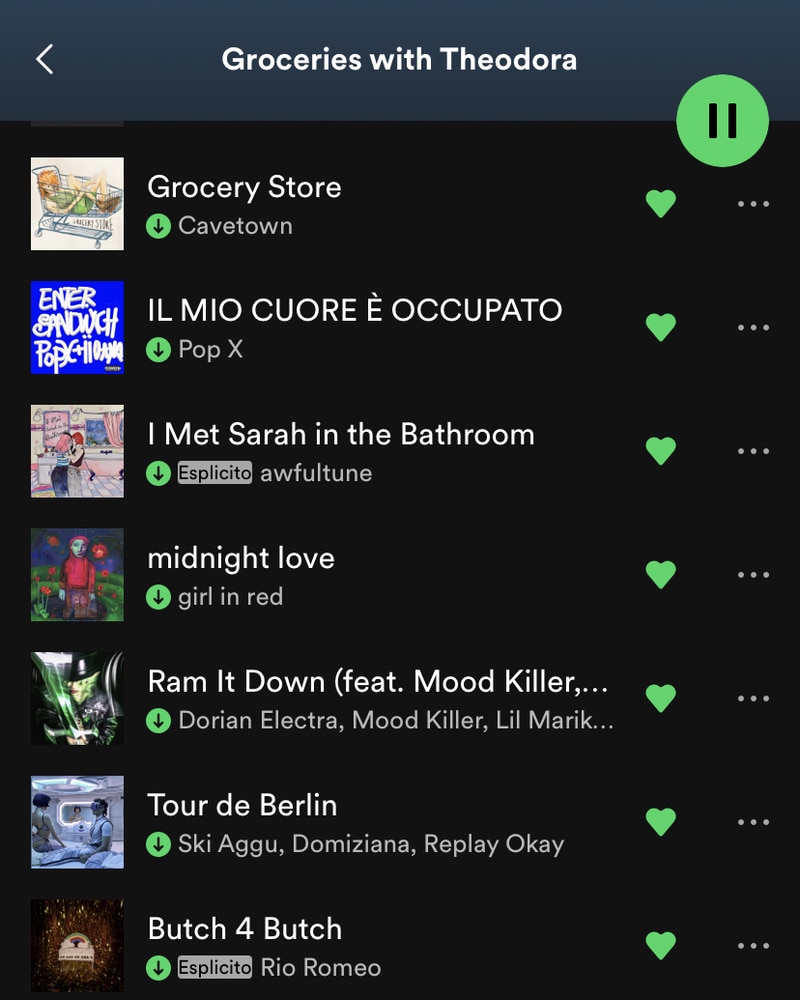Unlike Grocery Store by Cavetown
The width and height of the screenshot is (800, 1000).
click(660, 204)
